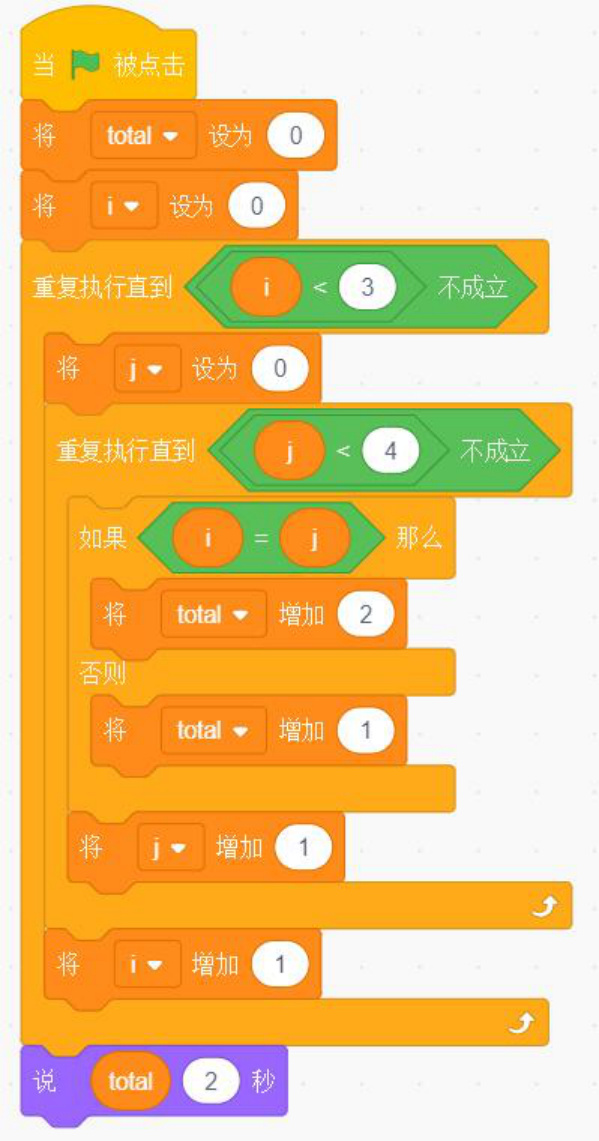Edit the value 2 in the total 增加 block
Image resolution: width=599 pixels, height=1141 pixels.
pos(365,614)
